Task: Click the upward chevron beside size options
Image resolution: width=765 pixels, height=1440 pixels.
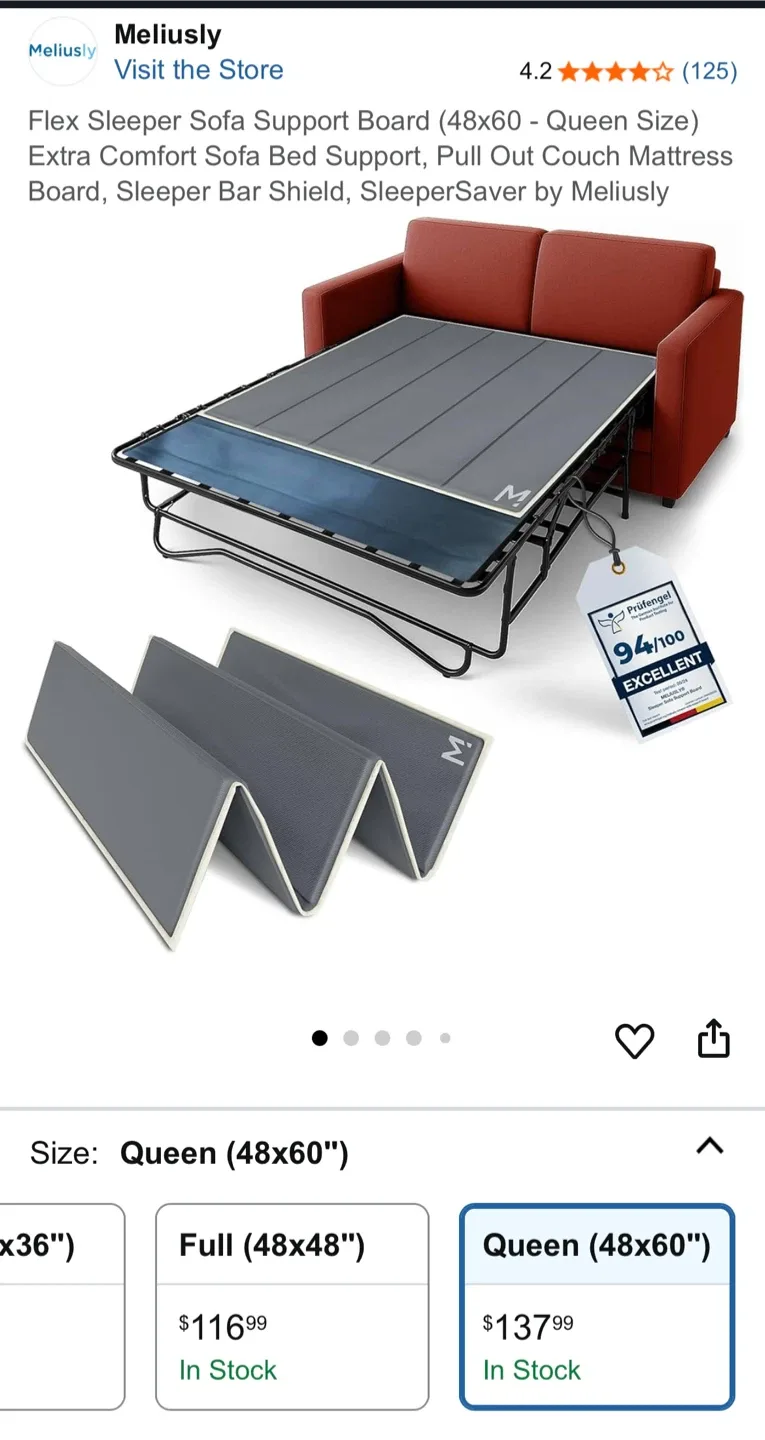Action: point(710,1148)
